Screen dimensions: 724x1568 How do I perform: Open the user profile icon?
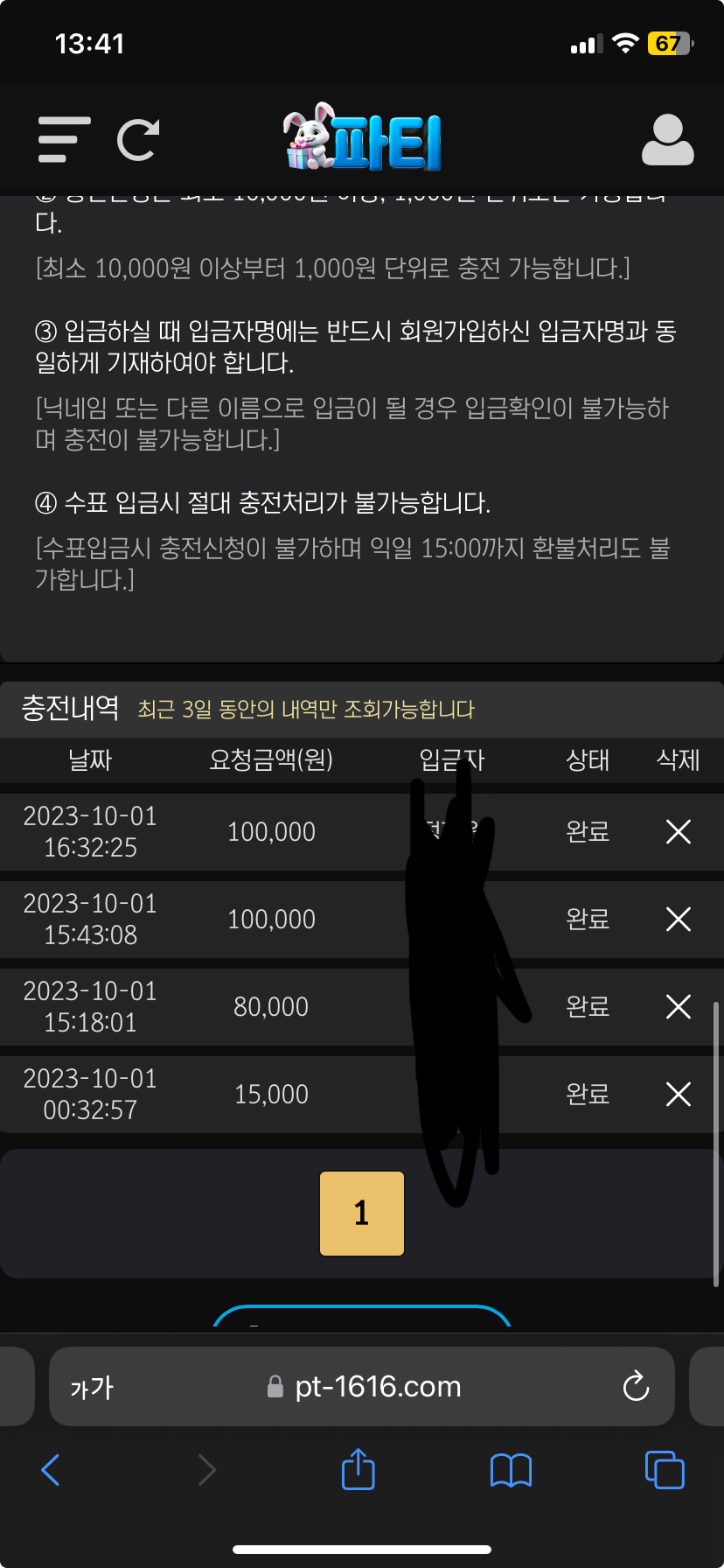pos(667,140)
